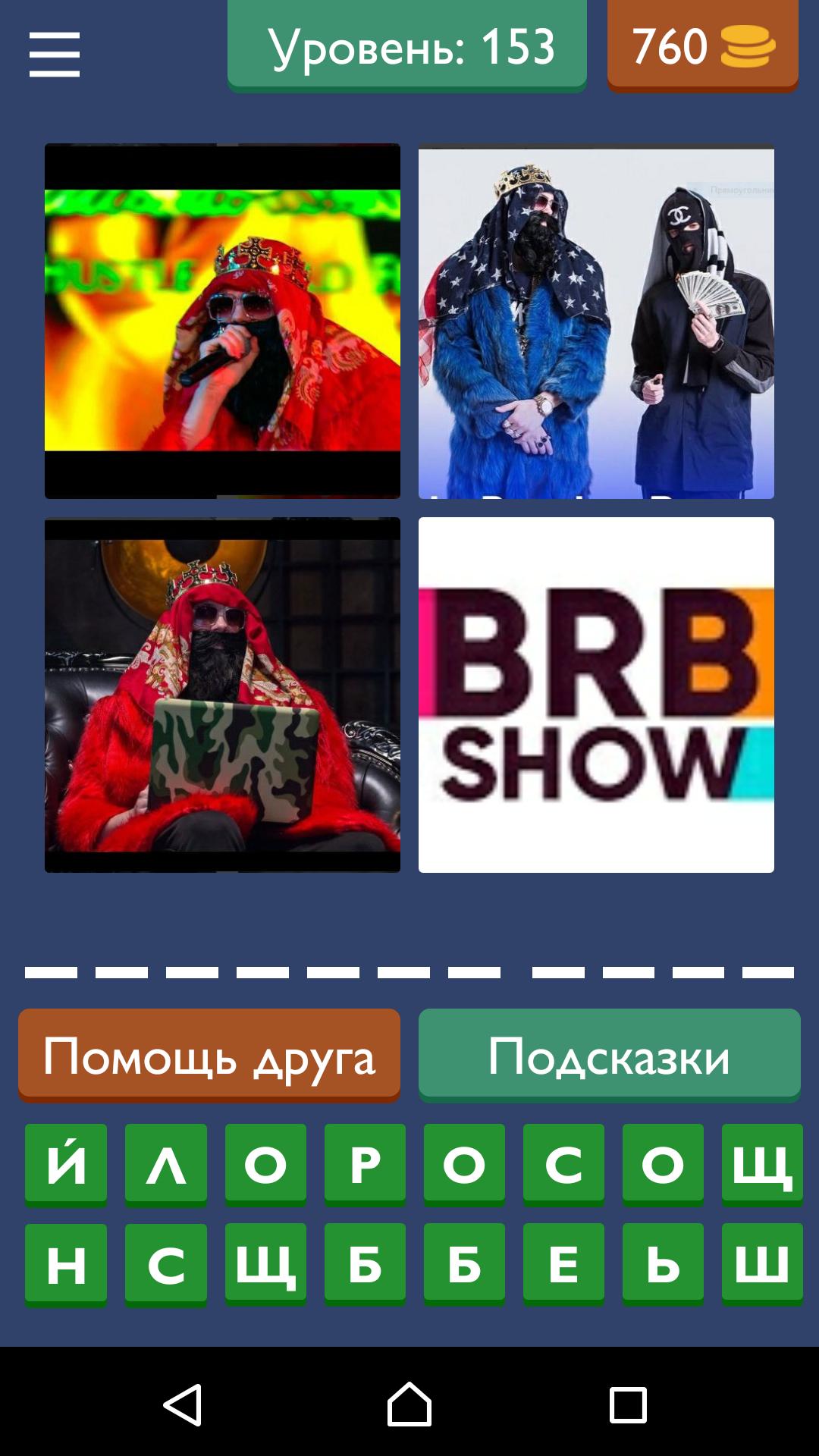Viewport: 819px width, 1456px height.
Task: Pick the letter Л tile
Action: click(165, 1164)
